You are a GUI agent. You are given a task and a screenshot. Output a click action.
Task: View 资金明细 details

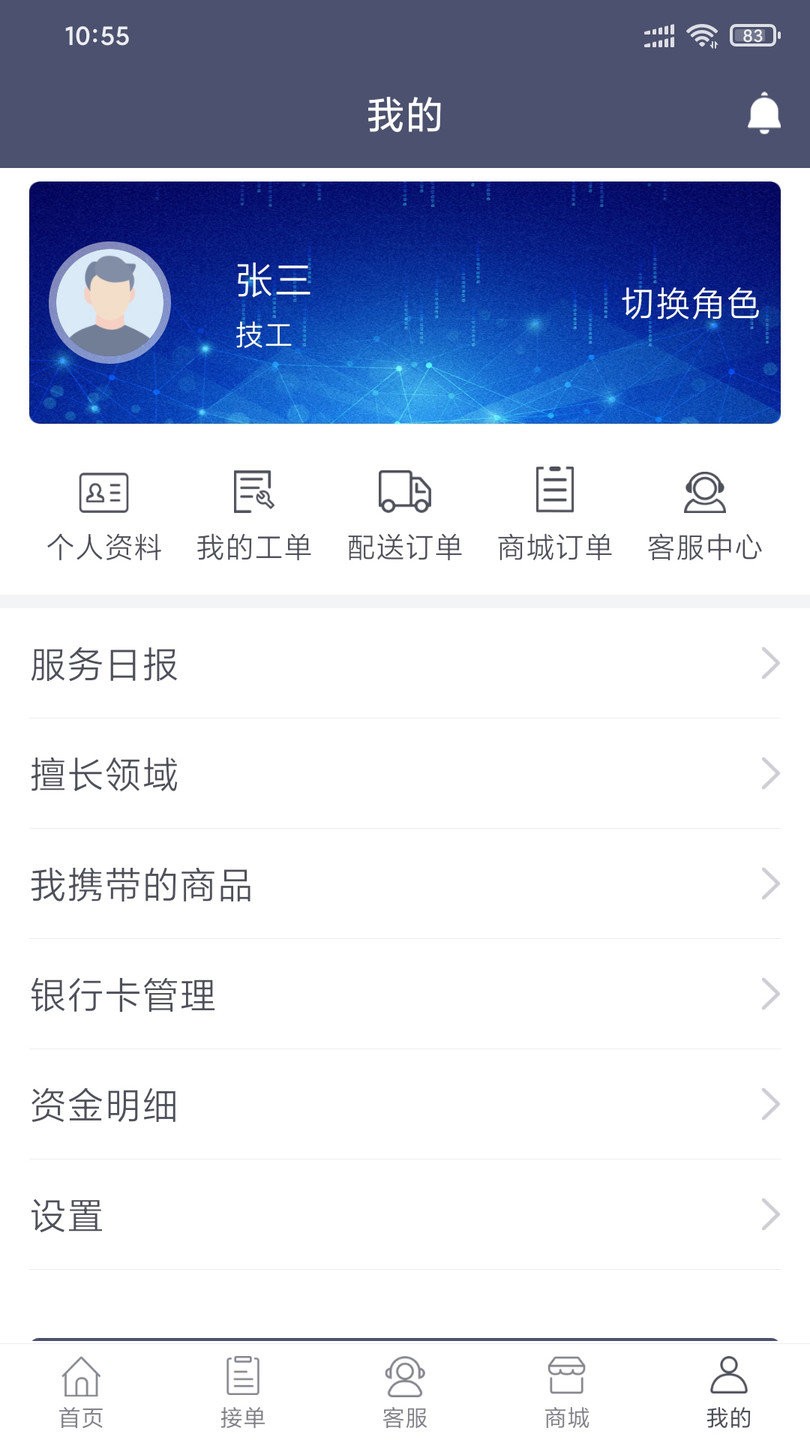(x=405, y=1105)
